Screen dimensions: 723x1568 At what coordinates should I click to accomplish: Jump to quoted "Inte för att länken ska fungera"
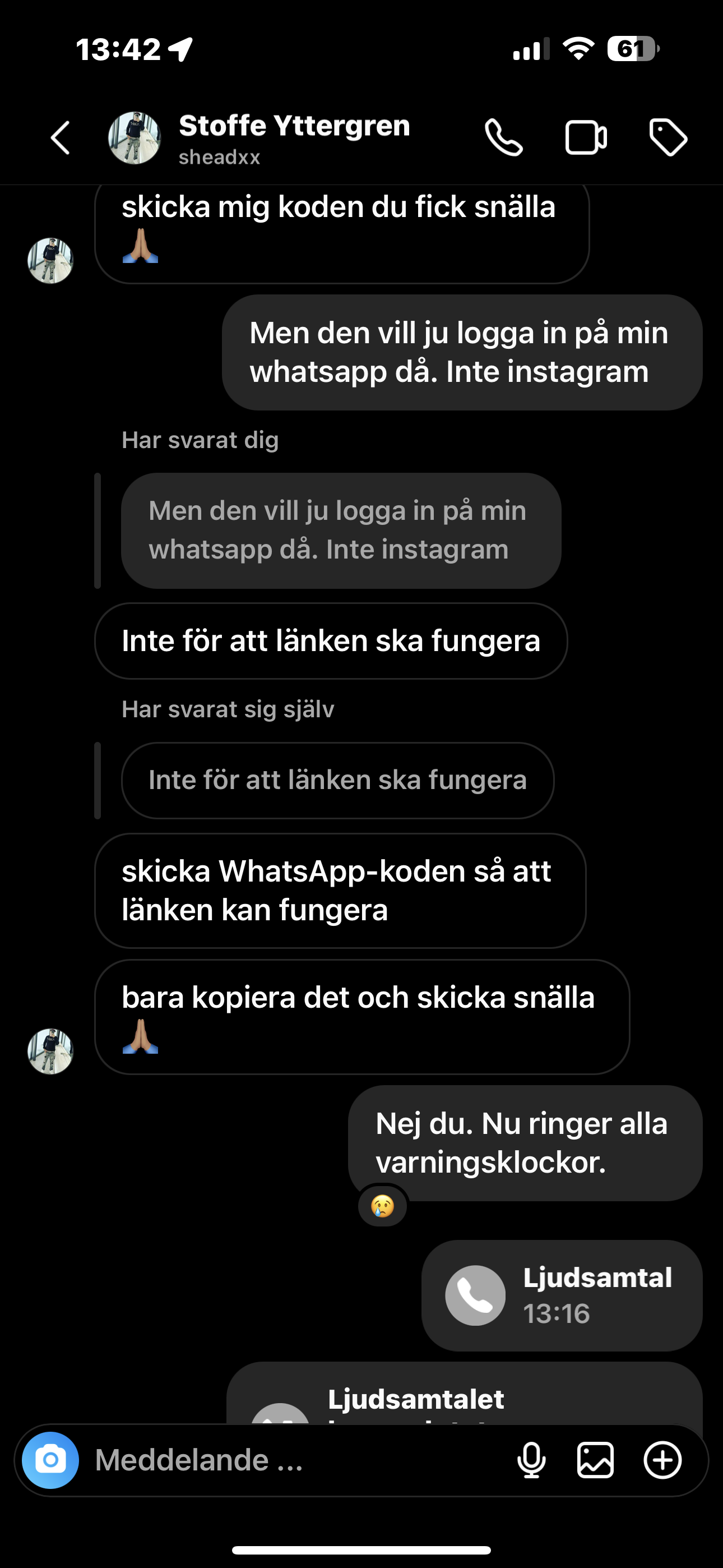pos(338,780)
